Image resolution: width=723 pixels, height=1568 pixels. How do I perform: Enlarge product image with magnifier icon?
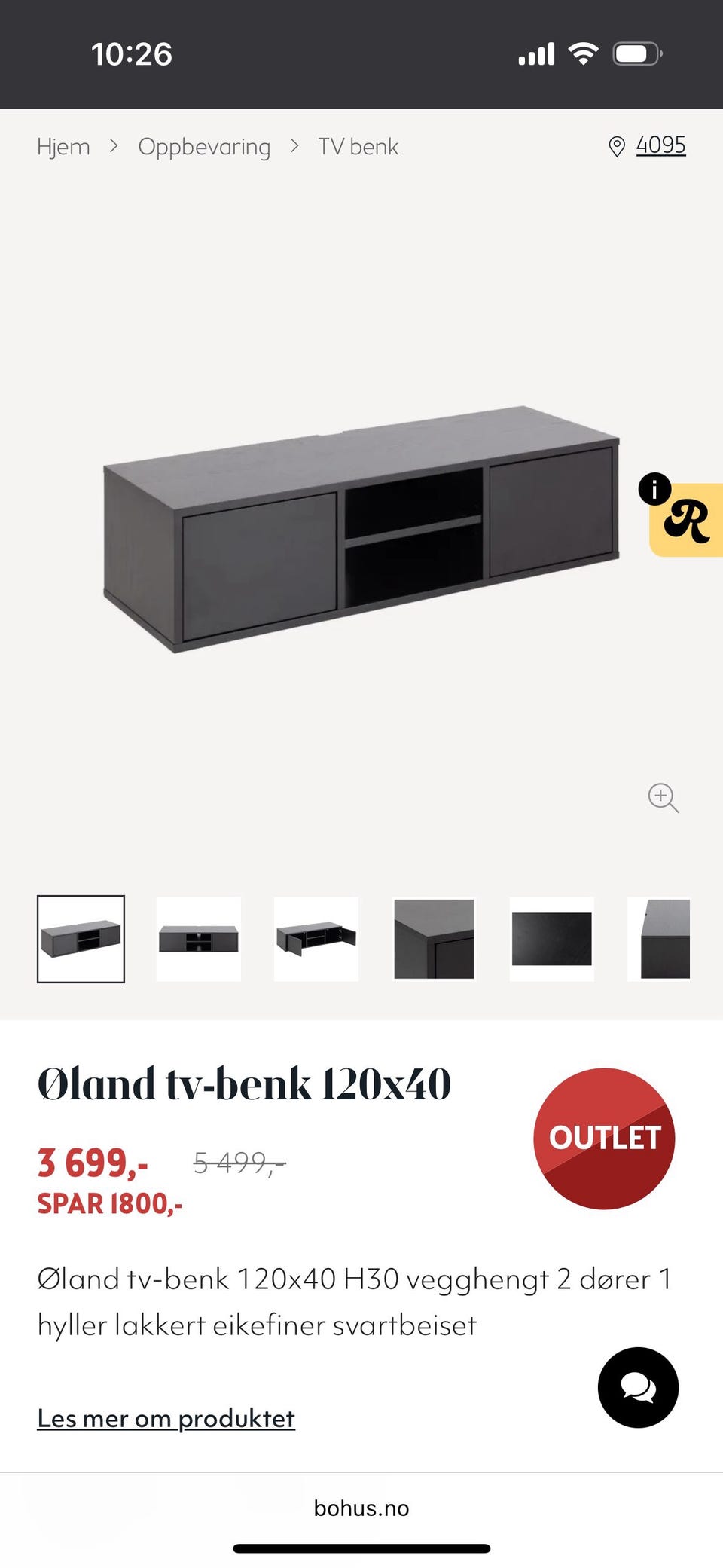point(664,797)
